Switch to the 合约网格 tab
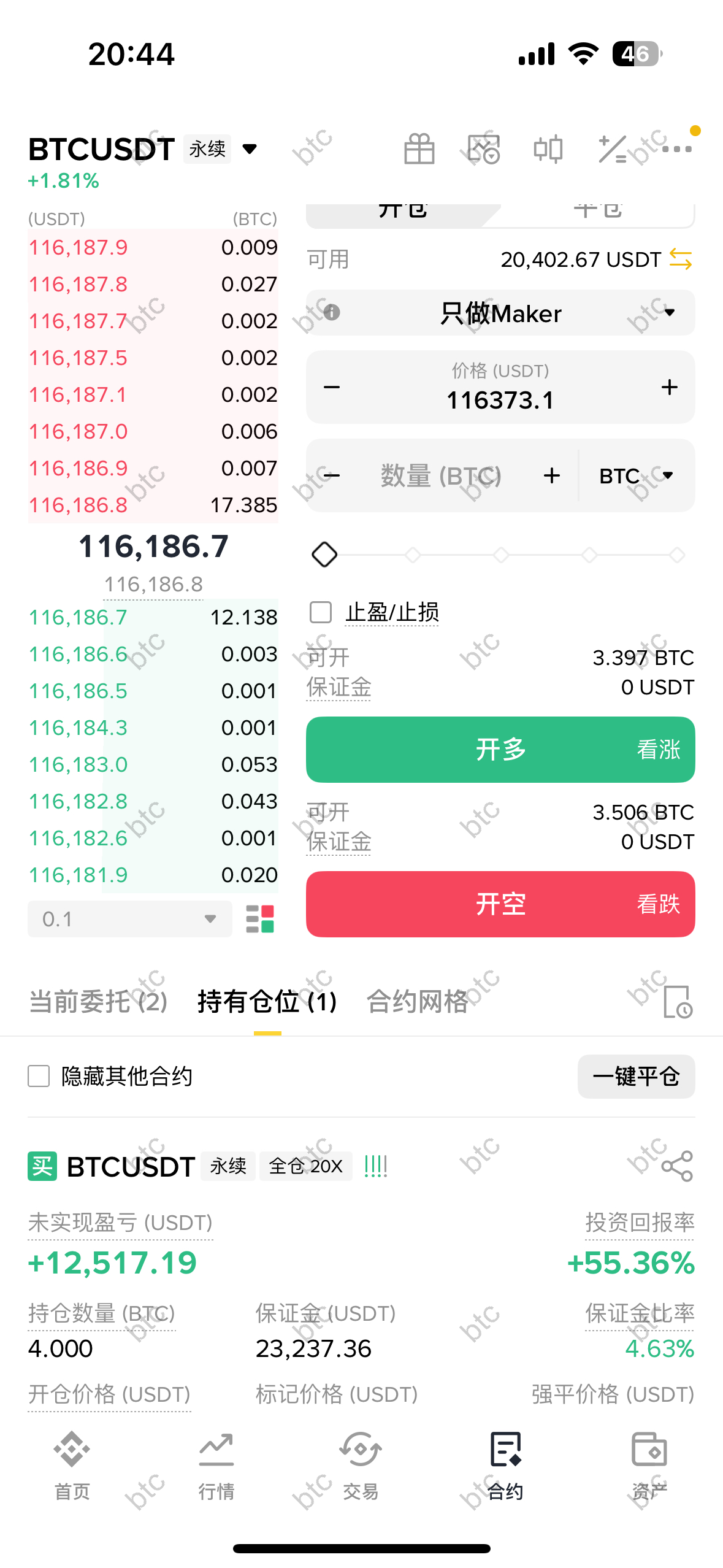723x1568 pixels. [x=417, y=1002]
